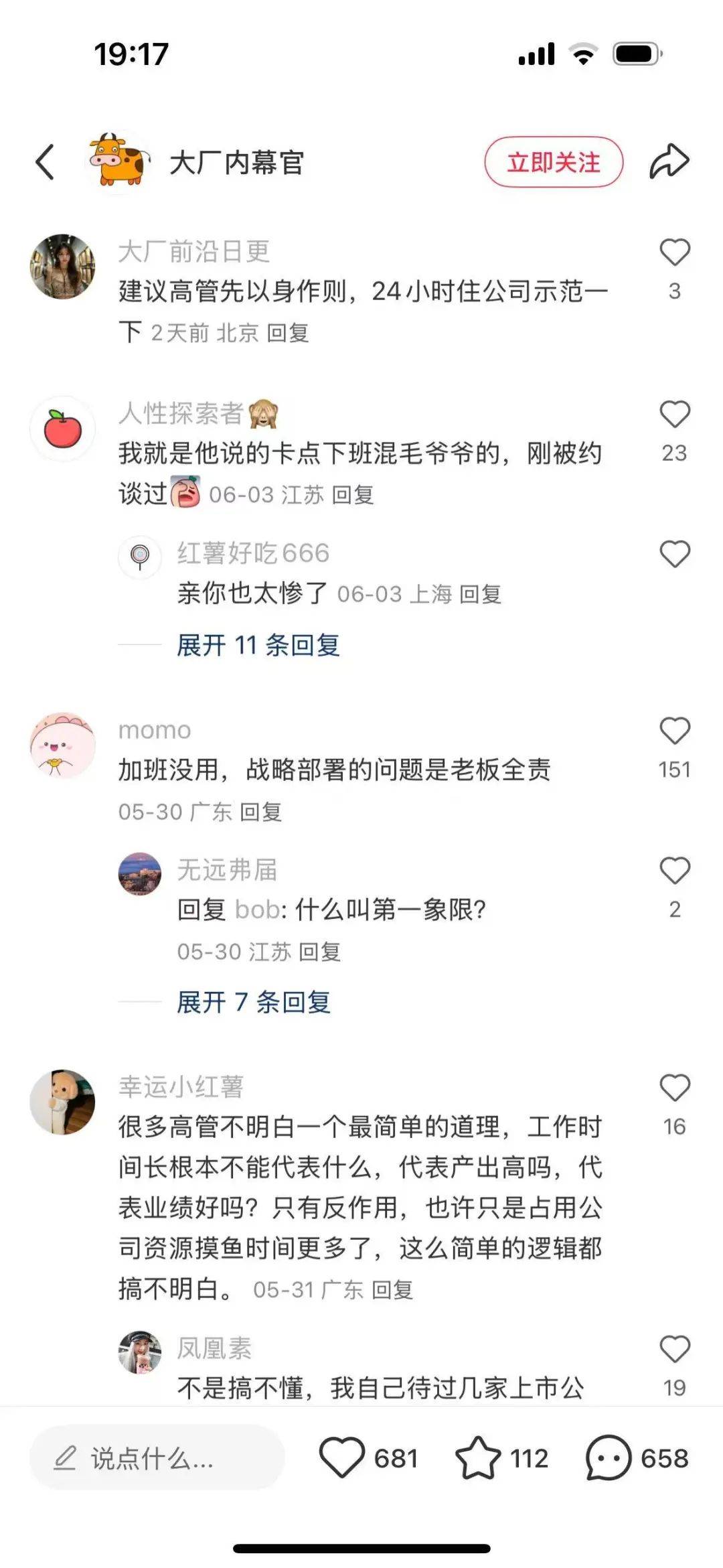This screenshot has height=1568, width=723.
Task: Tap 立即关注 to follow 大厂内幕官
Action: pyautogui.click(x=554, y=162)
